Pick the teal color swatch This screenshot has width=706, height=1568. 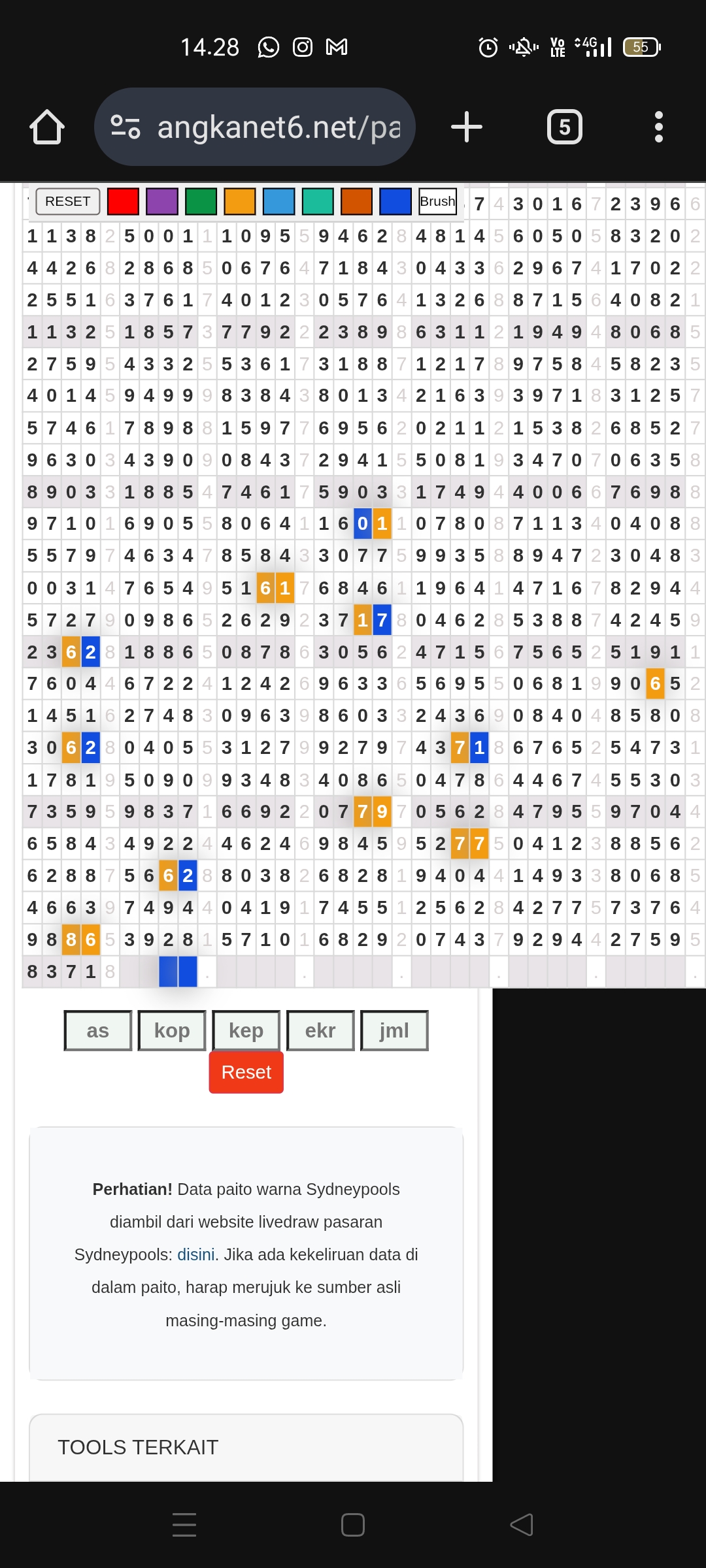pos(318,201)
